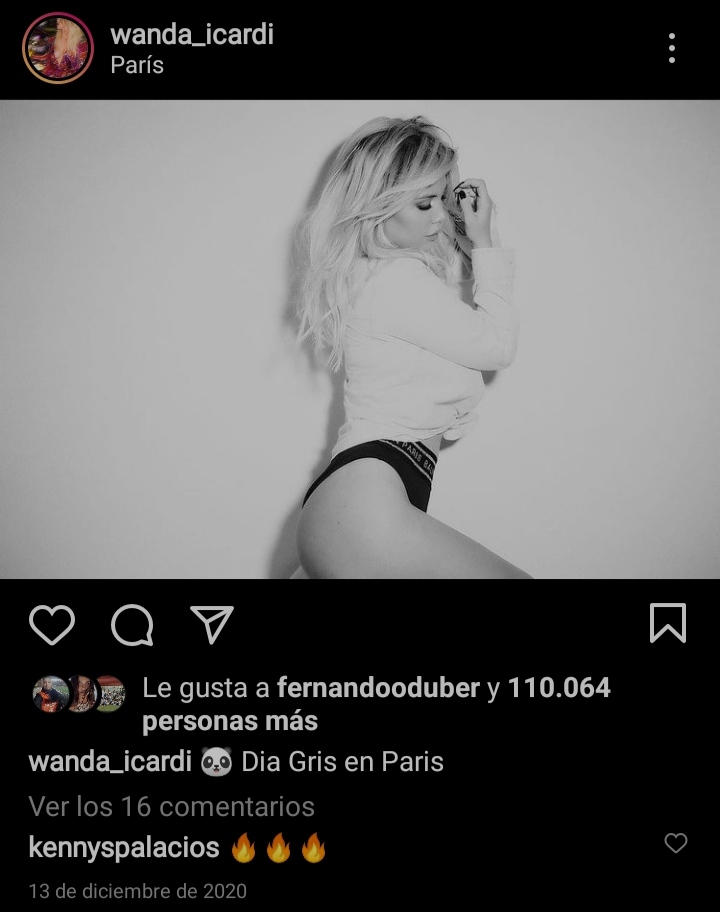Screen dimensions: 720x912
Task: Like the post with the heart icon
Action: 52,625
